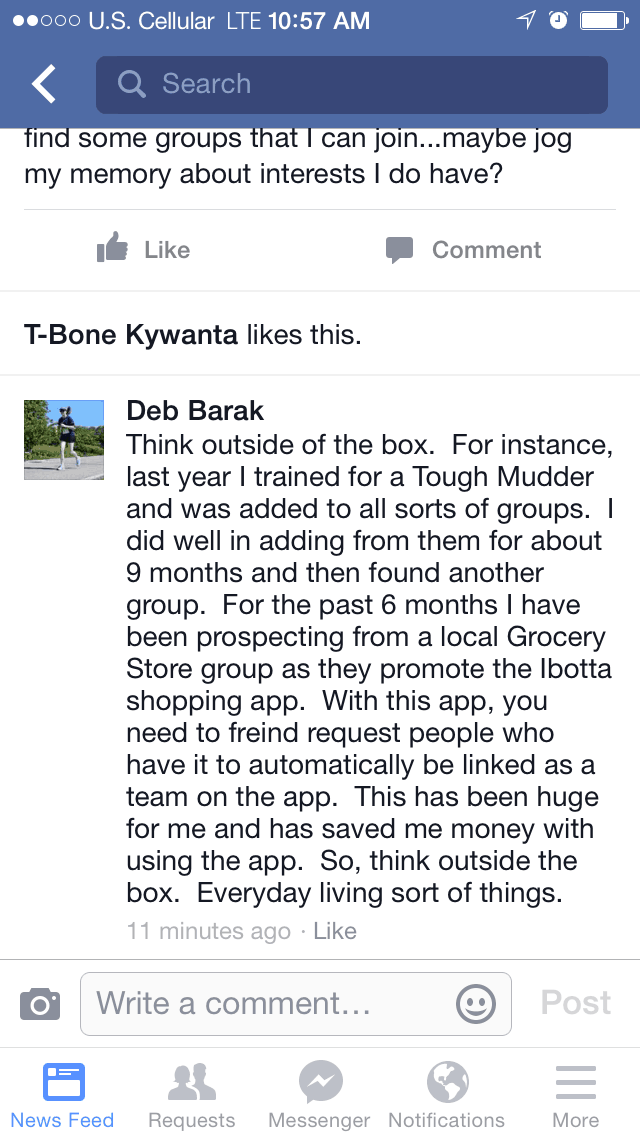Image resolution: width=640 pixels, height=1136 pixels.
Task: Tap the Comment button under the post
Action: coord(464,250)
